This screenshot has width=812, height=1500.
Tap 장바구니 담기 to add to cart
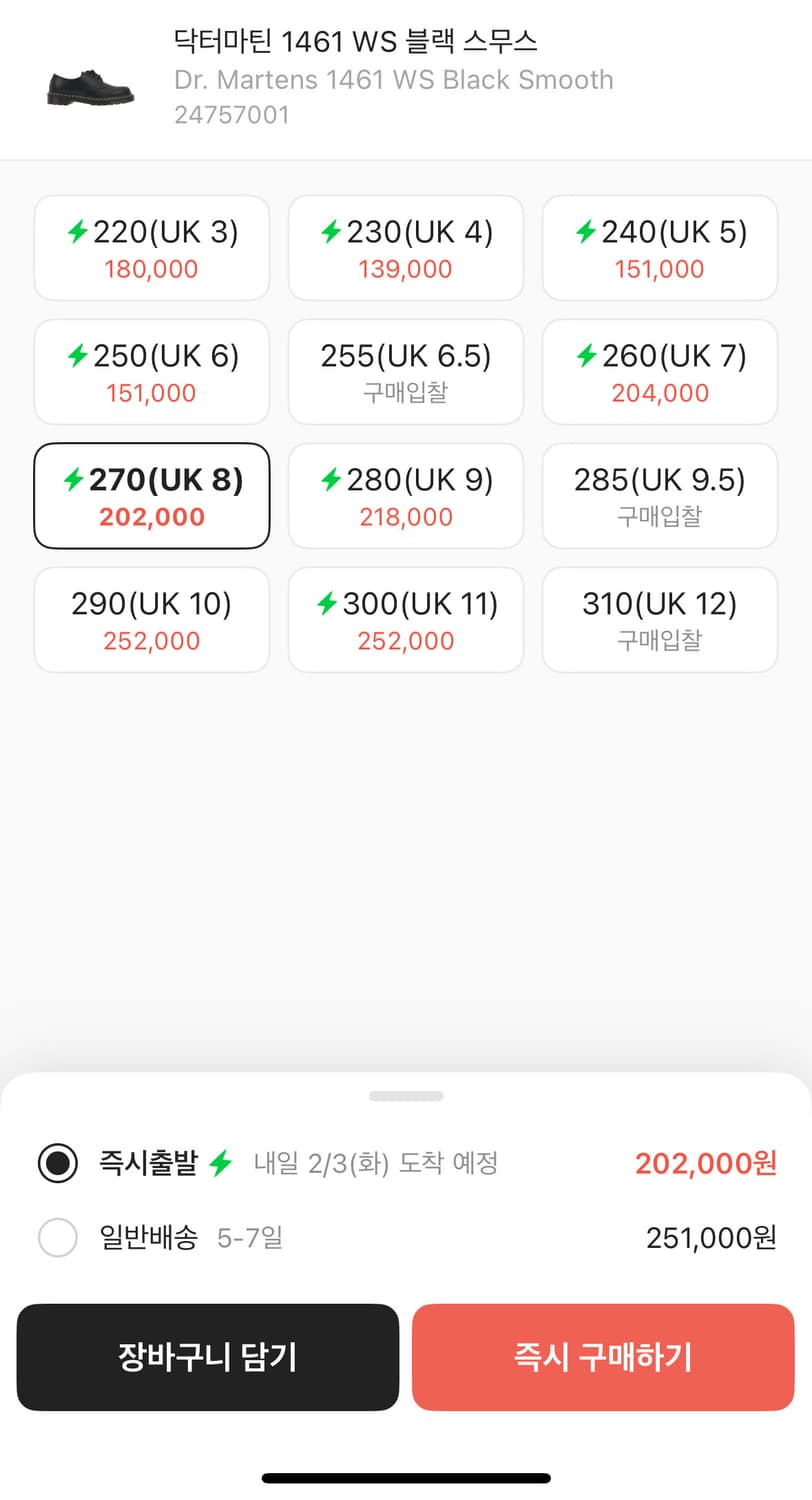[x=207, y=1357]
